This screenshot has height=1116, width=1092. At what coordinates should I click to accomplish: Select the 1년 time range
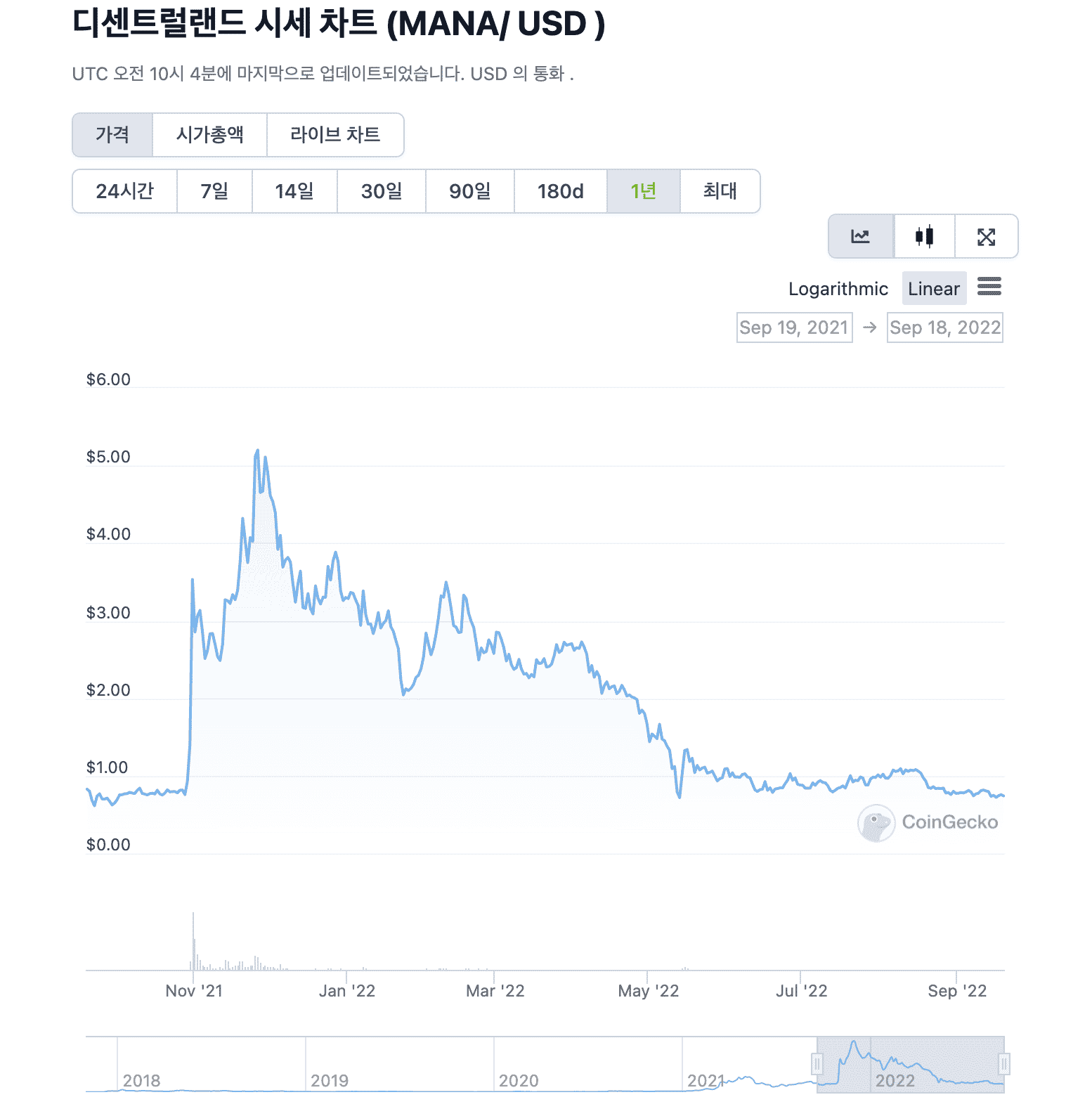click(644, 191)
